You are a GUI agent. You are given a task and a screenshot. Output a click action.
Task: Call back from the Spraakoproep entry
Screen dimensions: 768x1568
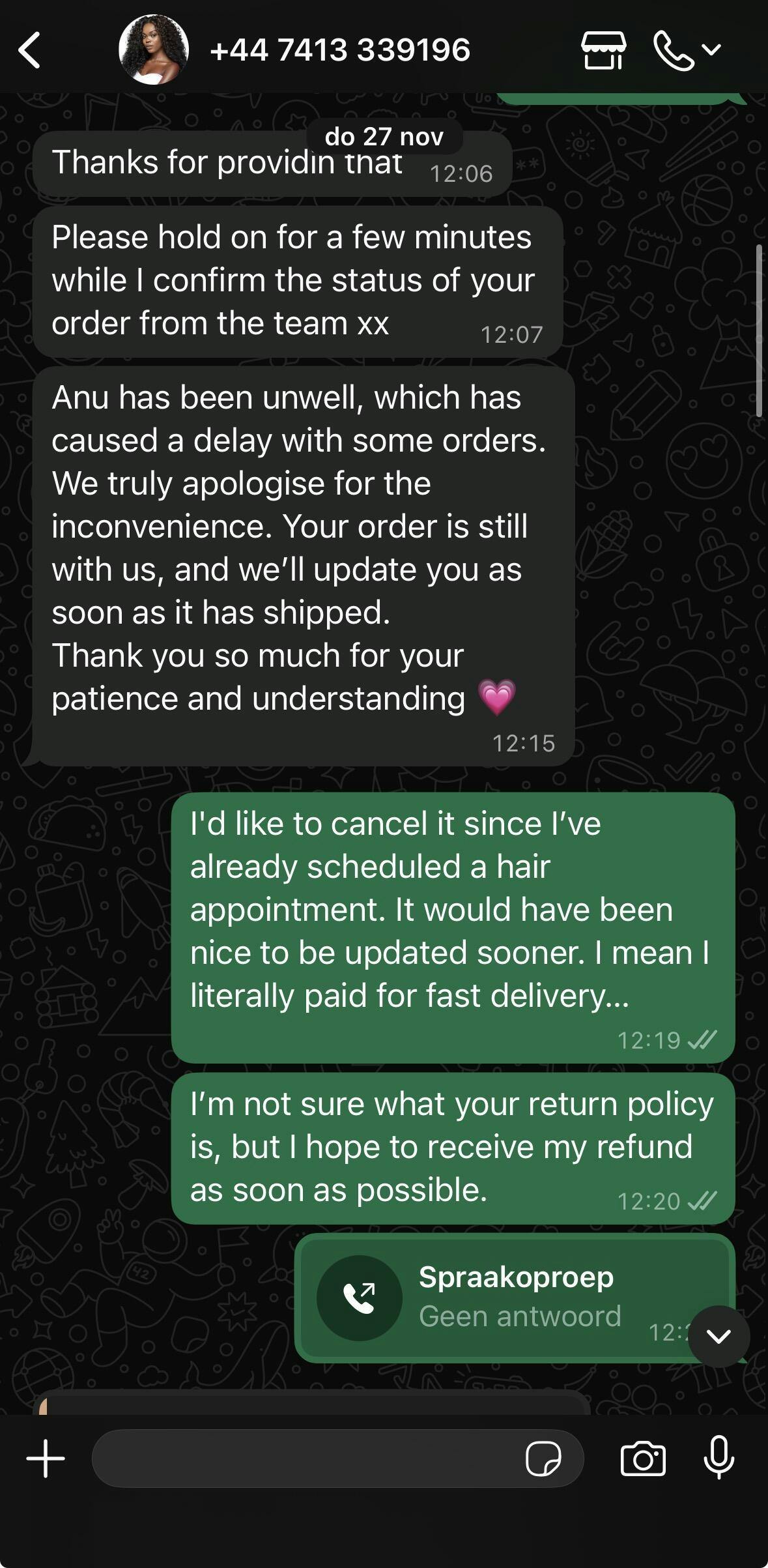[x=360, y=1298]
